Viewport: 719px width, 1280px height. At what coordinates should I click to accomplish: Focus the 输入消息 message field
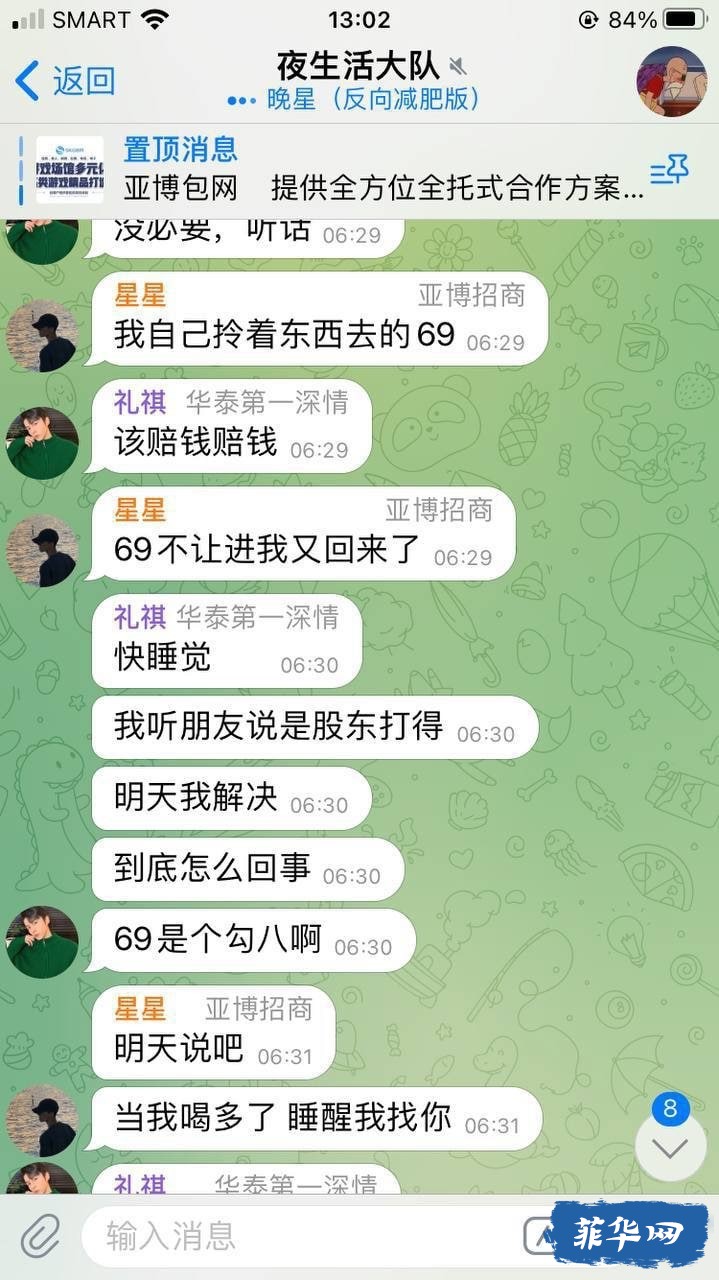(x=300, y=1236)
